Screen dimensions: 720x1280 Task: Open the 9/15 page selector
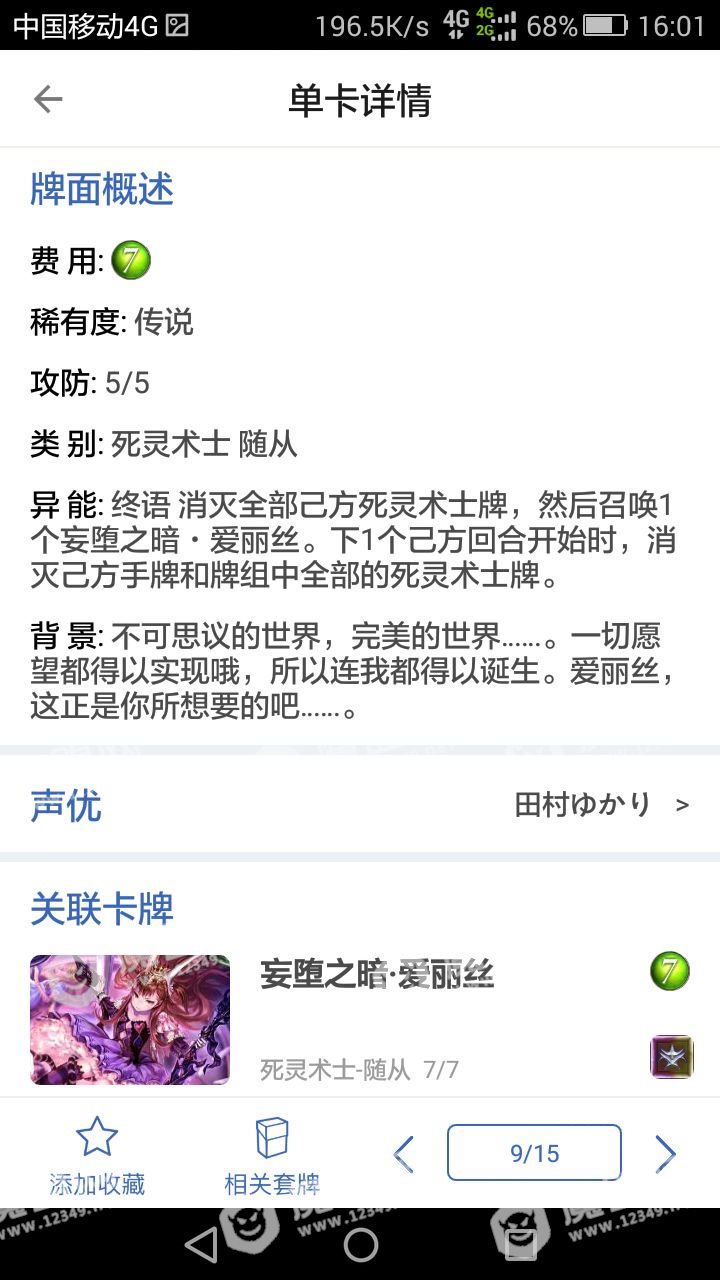coord(534,1153)
